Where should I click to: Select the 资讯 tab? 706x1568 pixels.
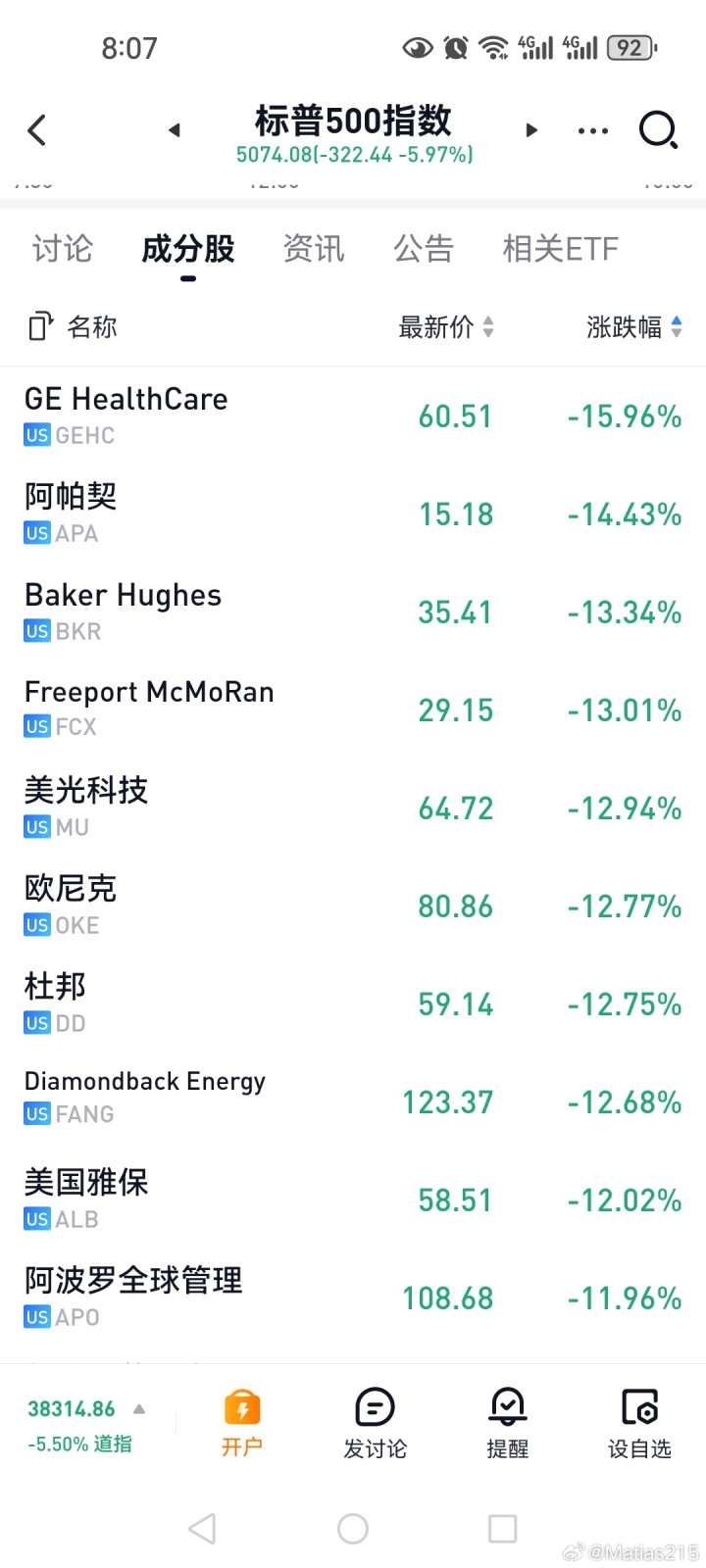(314, 249)
